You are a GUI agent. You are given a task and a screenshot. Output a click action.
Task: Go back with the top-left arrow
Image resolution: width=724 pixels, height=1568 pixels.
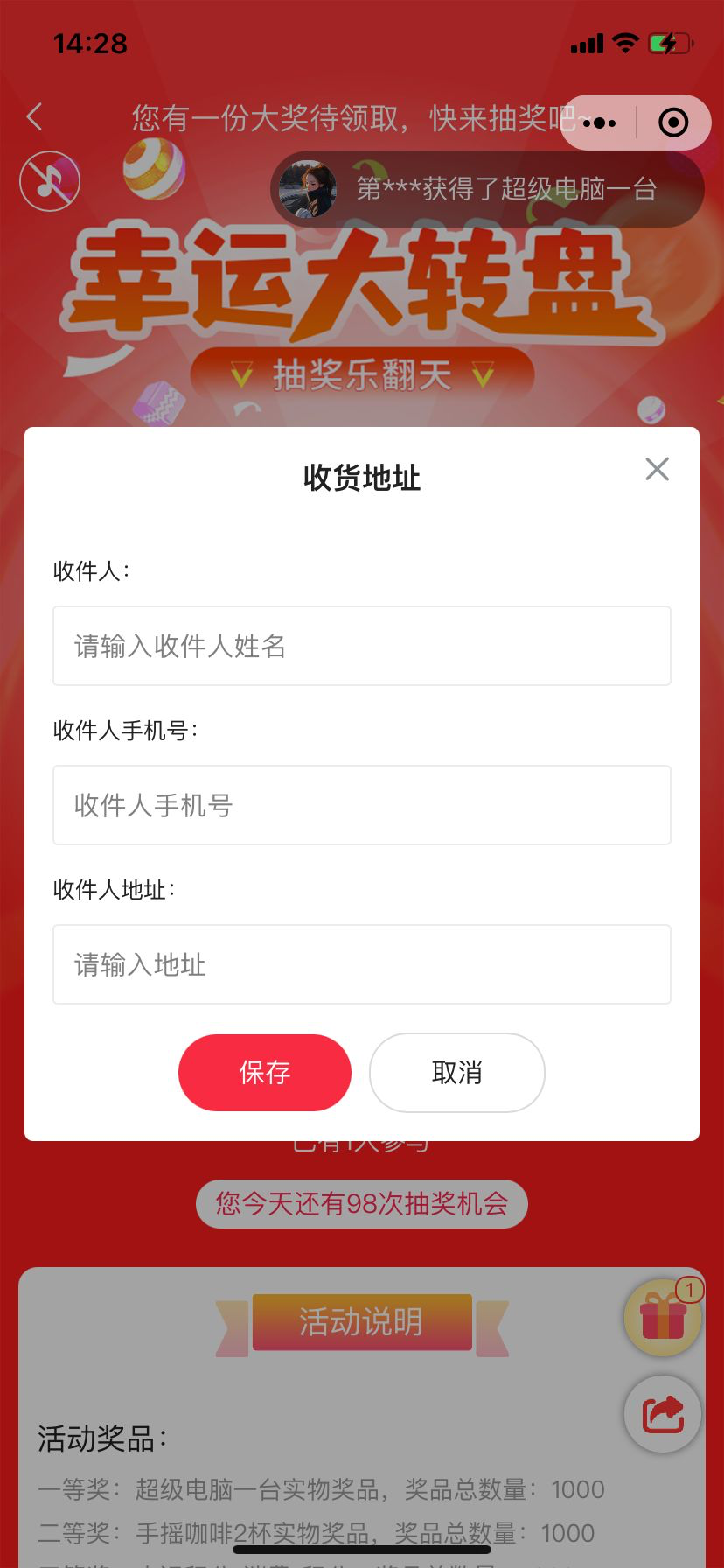pyautogui.click(x=35, y=116)
